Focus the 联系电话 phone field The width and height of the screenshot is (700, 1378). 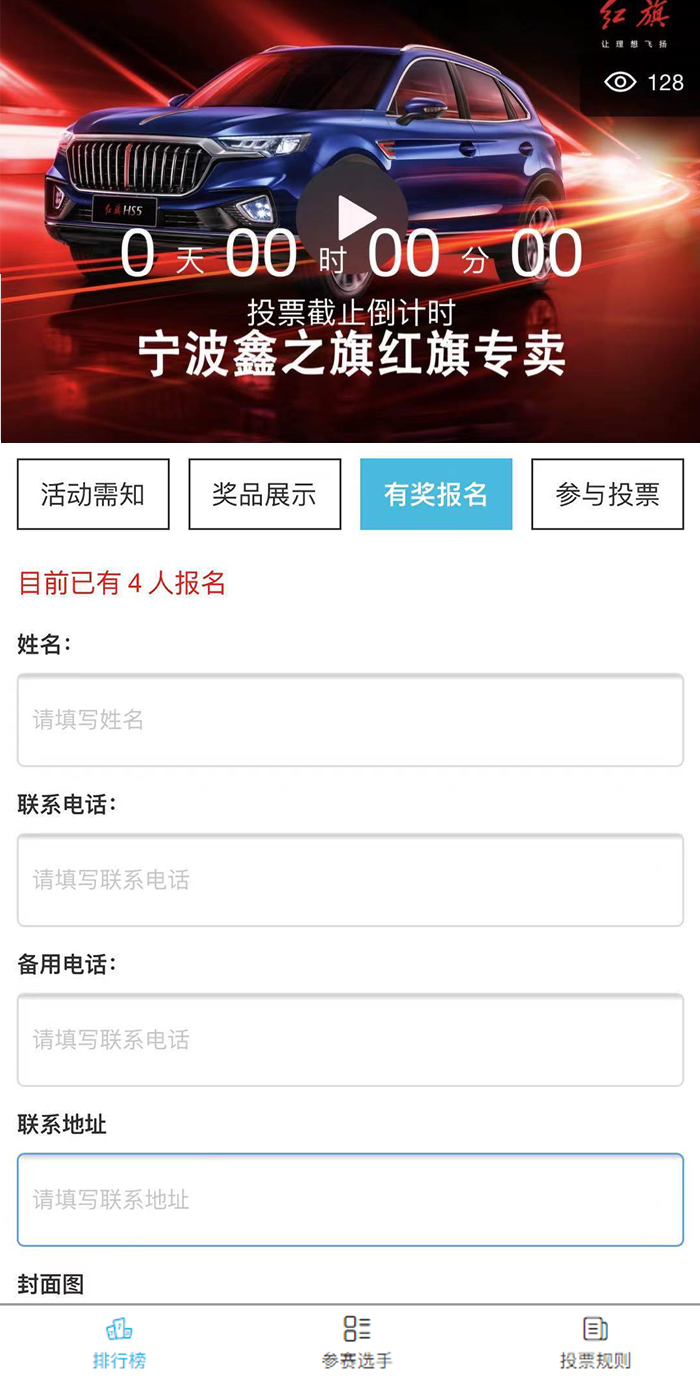[350, 880]
